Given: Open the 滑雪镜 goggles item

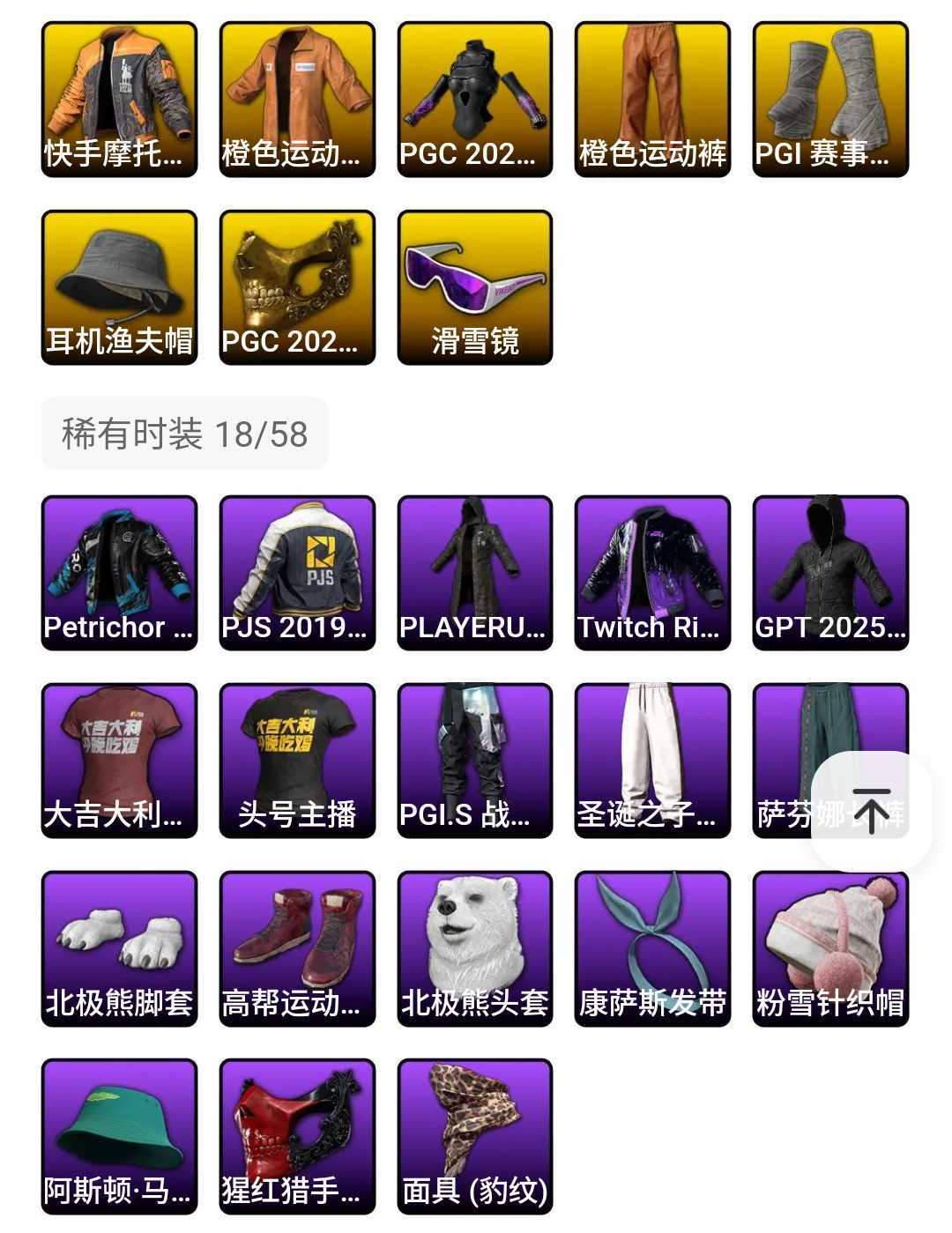Looking at the screenshot, I should tap(475, 287).
